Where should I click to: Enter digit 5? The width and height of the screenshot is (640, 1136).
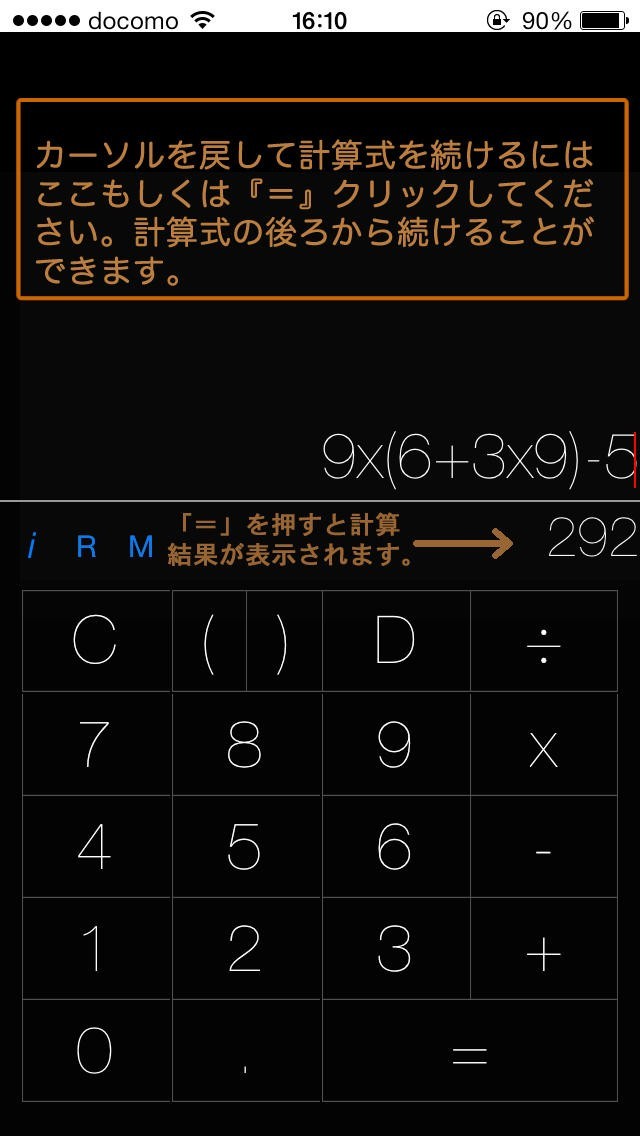click(246, 848)
